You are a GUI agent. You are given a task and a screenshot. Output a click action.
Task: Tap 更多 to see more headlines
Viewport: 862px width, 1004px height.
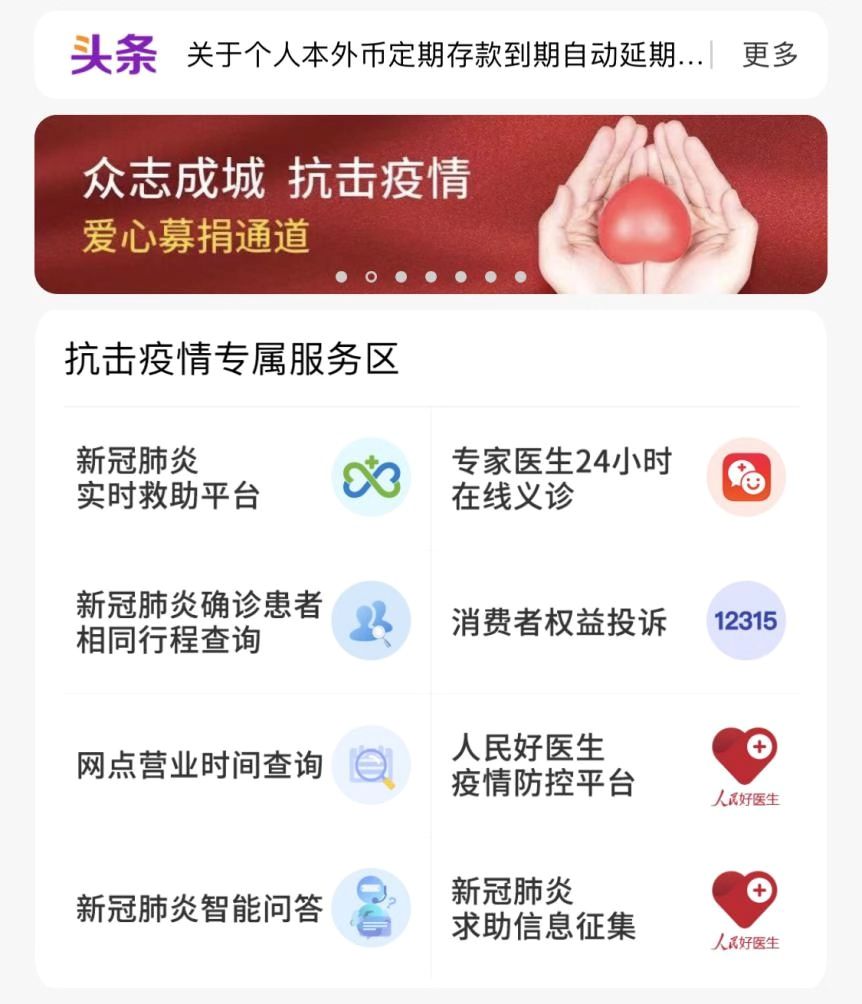770,55
